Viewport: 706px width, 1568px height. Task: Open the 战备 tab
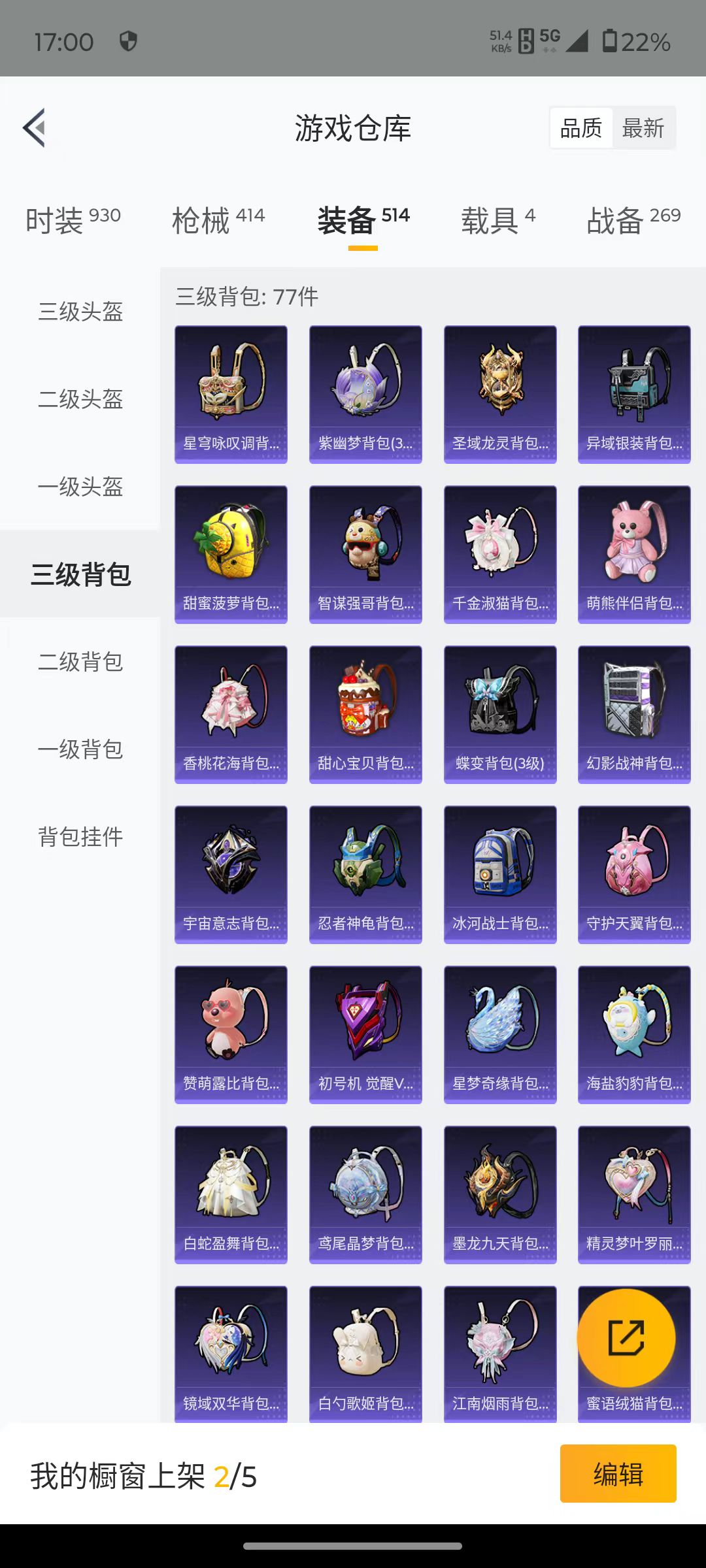633,220
